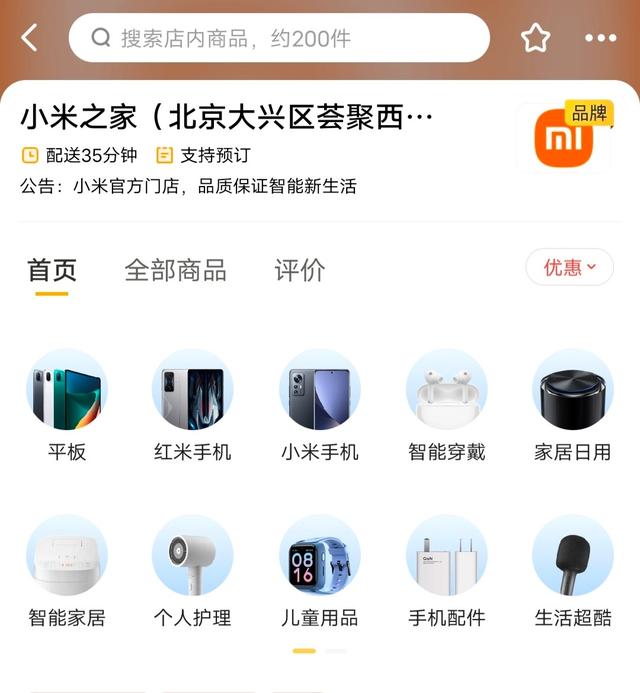Open the 红米手机 category

tap(193, 405)
